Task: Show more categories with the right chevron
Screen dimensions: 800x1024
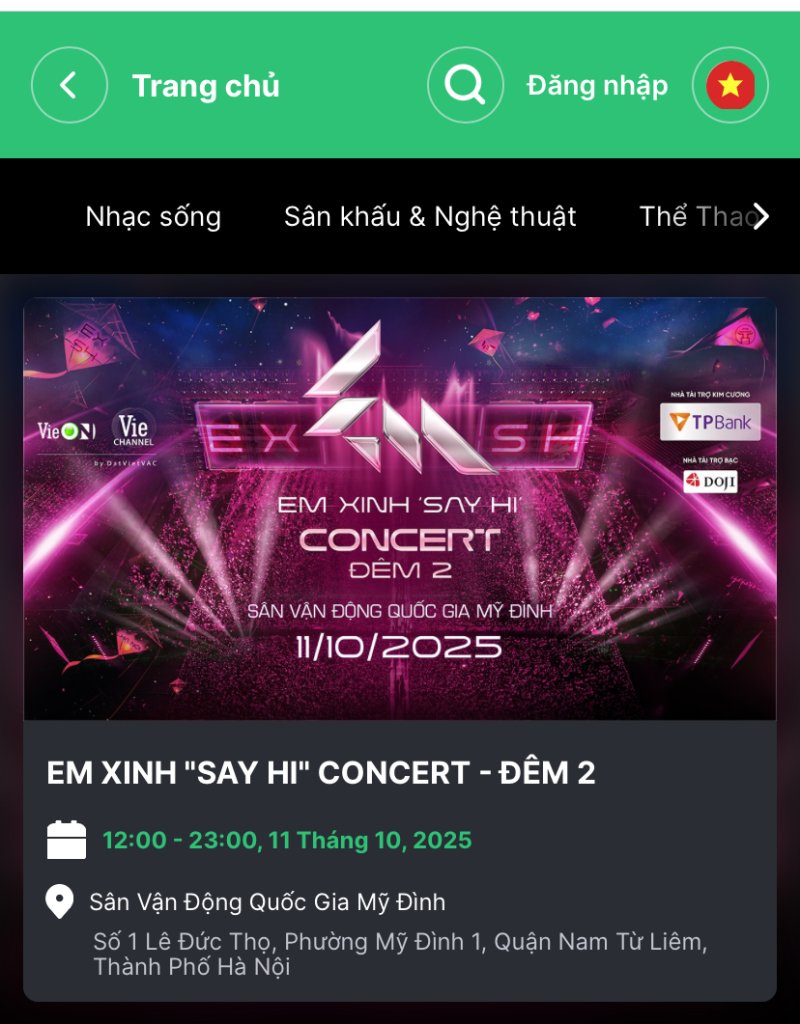Action: 762,216
